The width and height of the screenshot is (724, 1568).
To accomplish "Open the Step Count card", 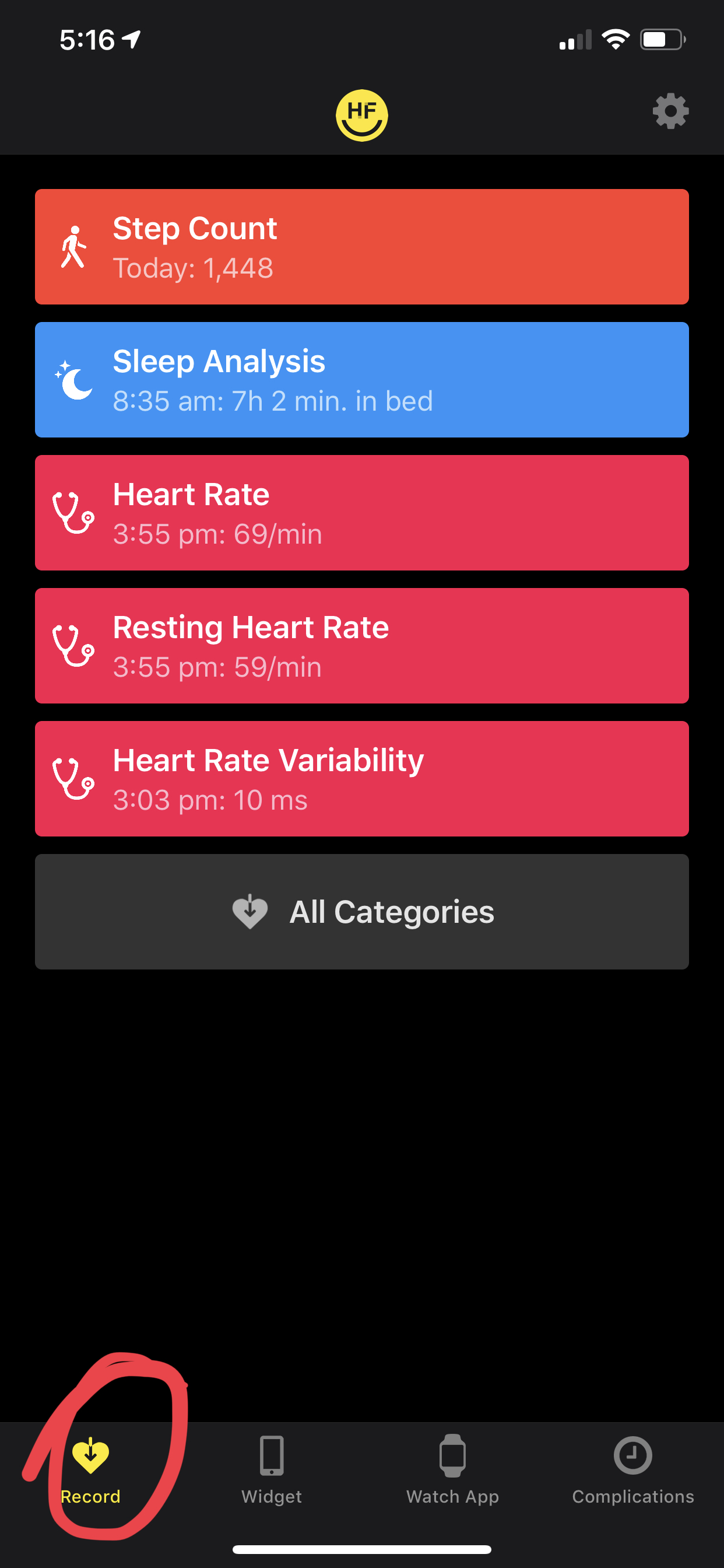I will coord(361,247).
